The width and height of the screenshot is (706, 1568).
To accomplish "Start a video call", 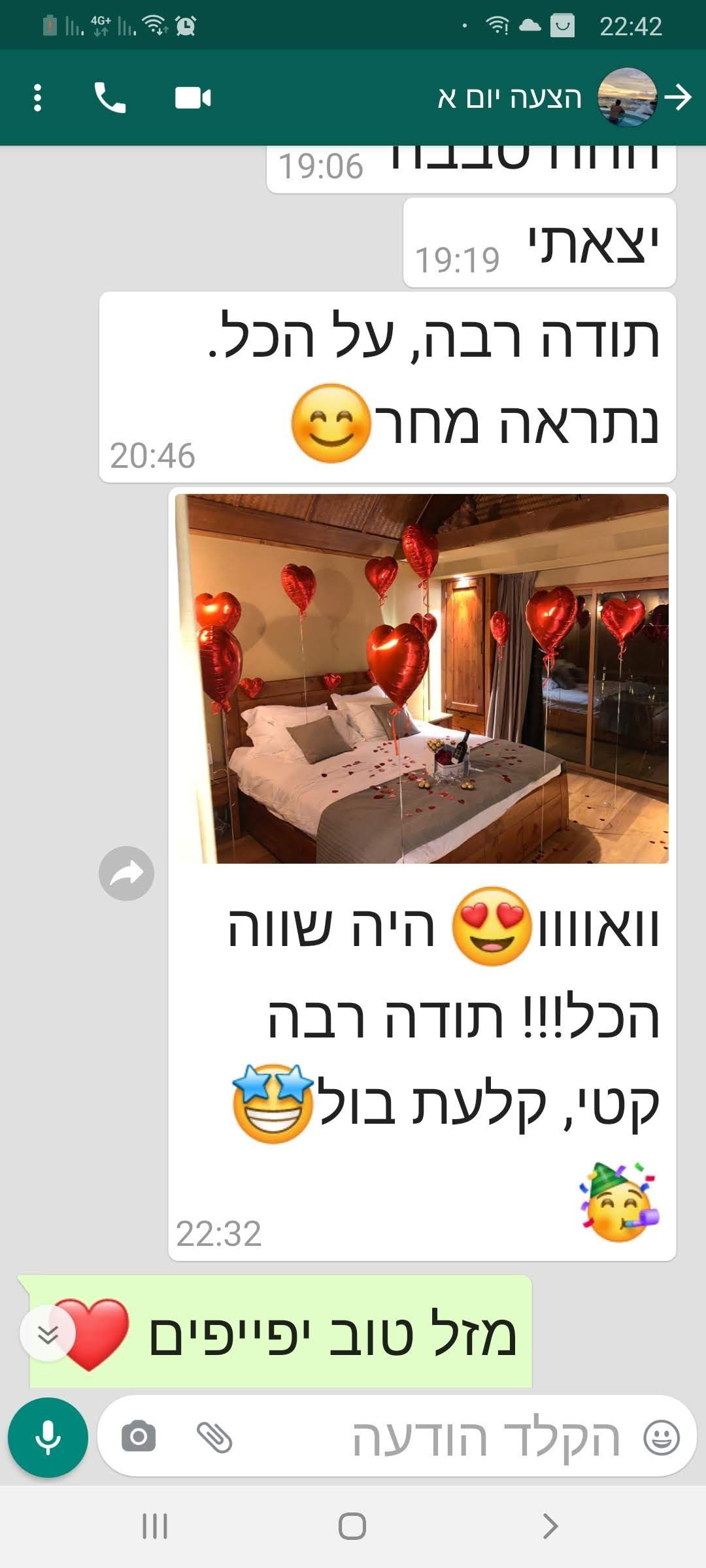I will pos(193,98).
